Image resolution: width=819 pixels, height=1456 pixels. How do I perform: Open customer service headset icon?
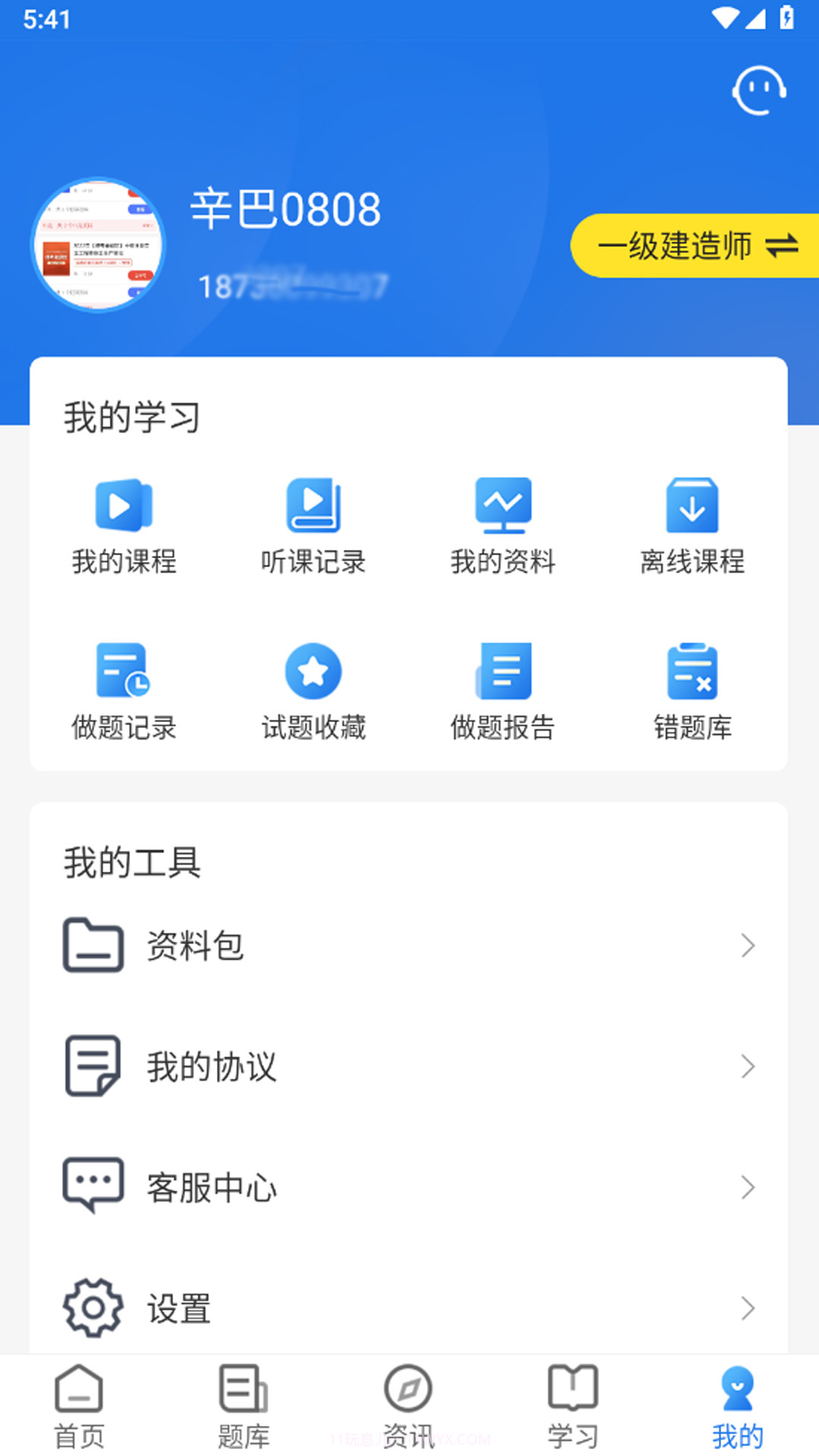tap(758, 91)
